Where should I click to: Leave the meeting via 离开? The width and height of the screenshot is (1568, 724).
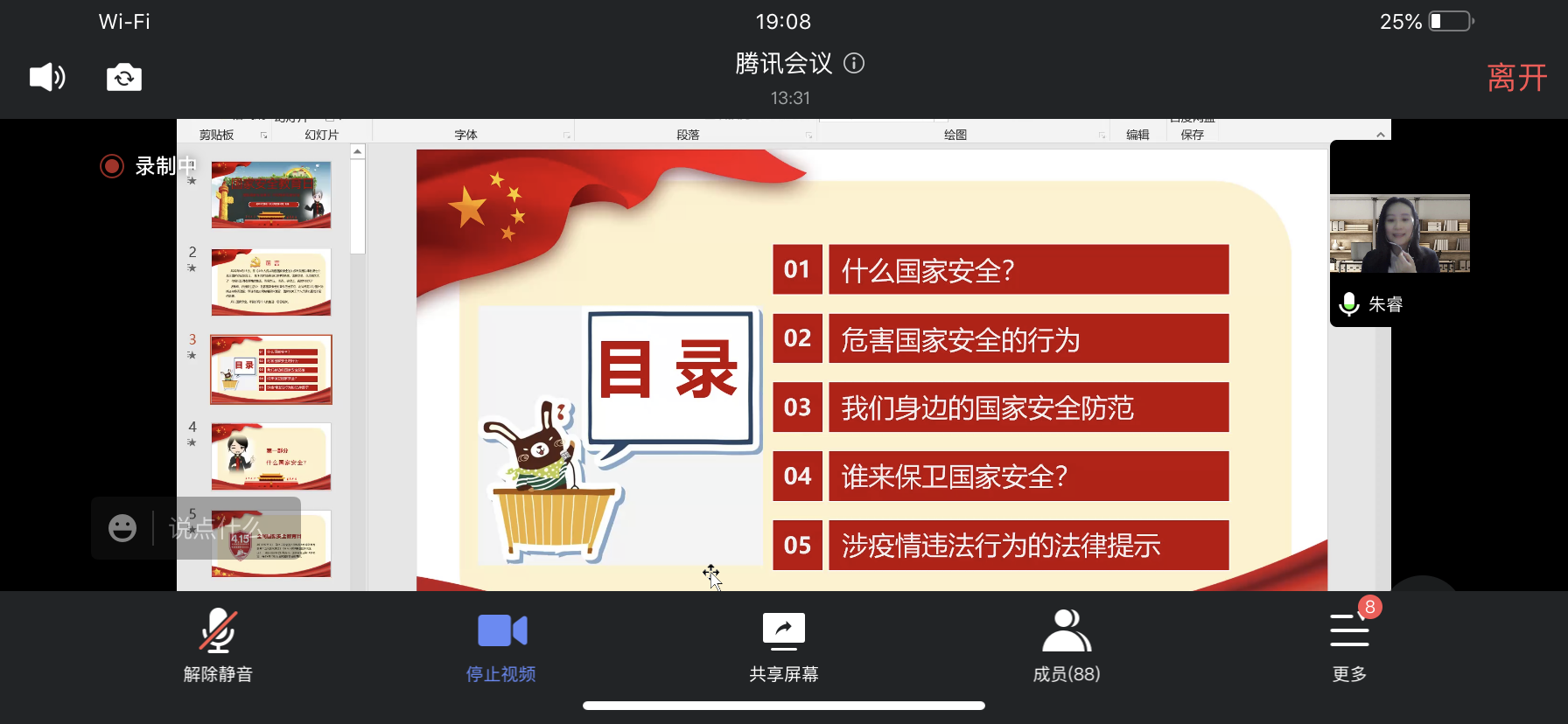[1516, 78]
